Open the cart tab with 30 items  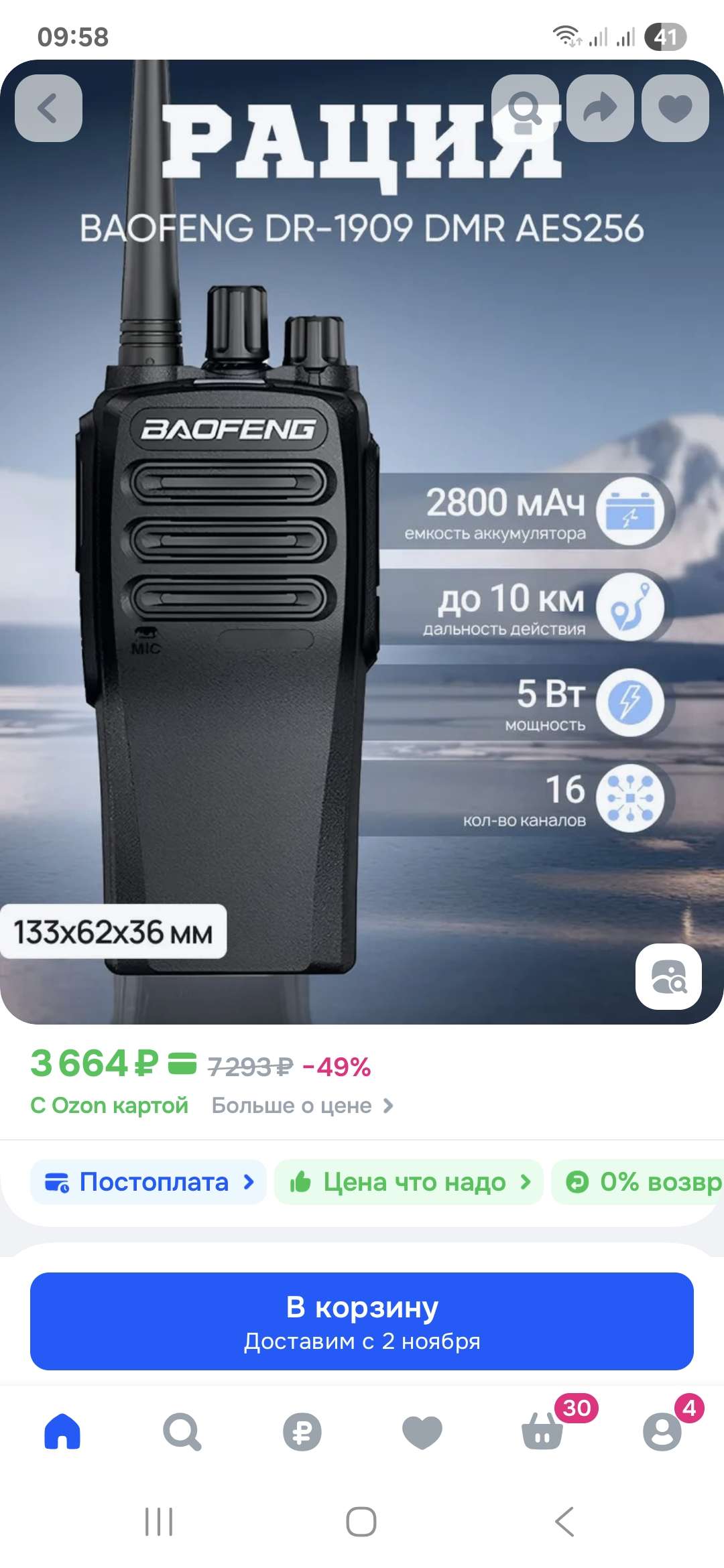pyautogui.click(x=542, y=1431)
